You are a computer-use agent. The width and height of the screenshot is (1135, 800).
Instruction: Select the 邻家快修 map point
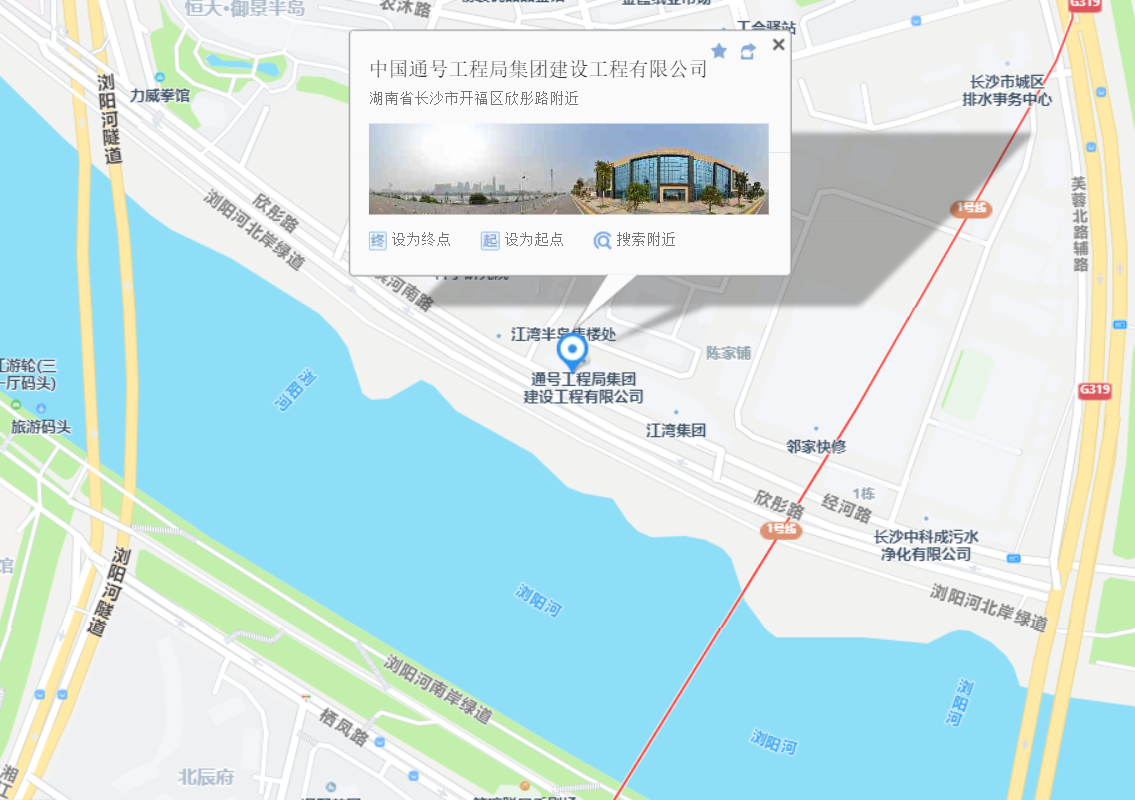tap(816, 446)
